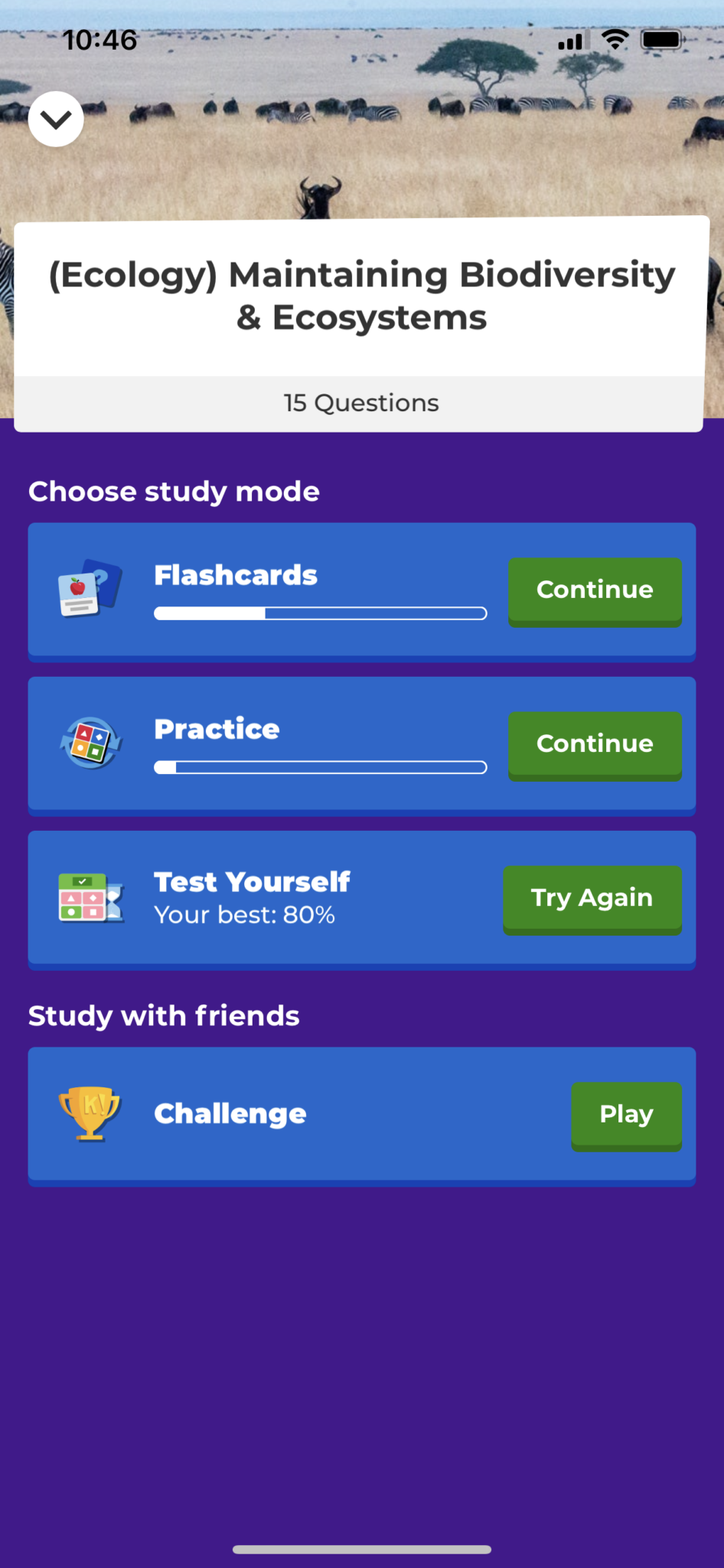Image resolution: width=724 pixels, height=1568 pixels.
Task: Click the Practice four-color squares icon
Action: pyautogui.click(x=90, y=743)
